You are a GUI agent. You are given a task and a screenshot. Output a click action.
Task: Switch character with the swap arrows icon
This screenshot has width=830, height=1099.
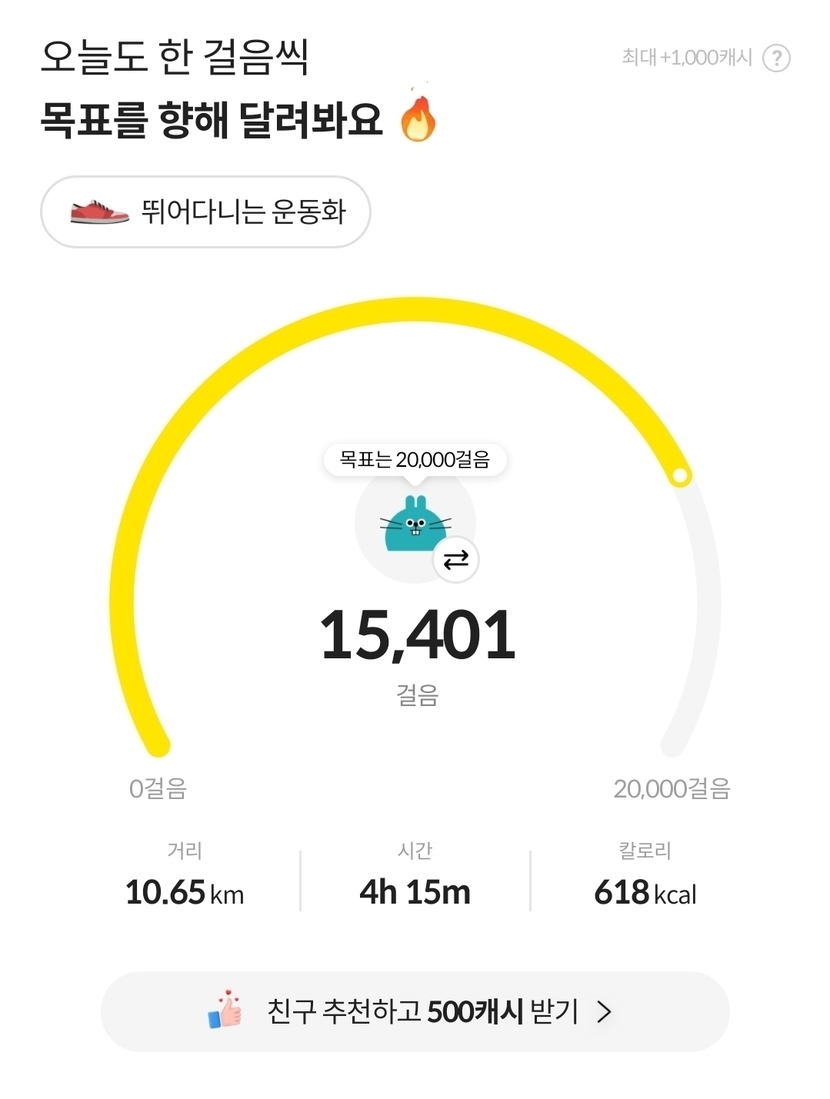pyautogui.click(x=456, y=560)
